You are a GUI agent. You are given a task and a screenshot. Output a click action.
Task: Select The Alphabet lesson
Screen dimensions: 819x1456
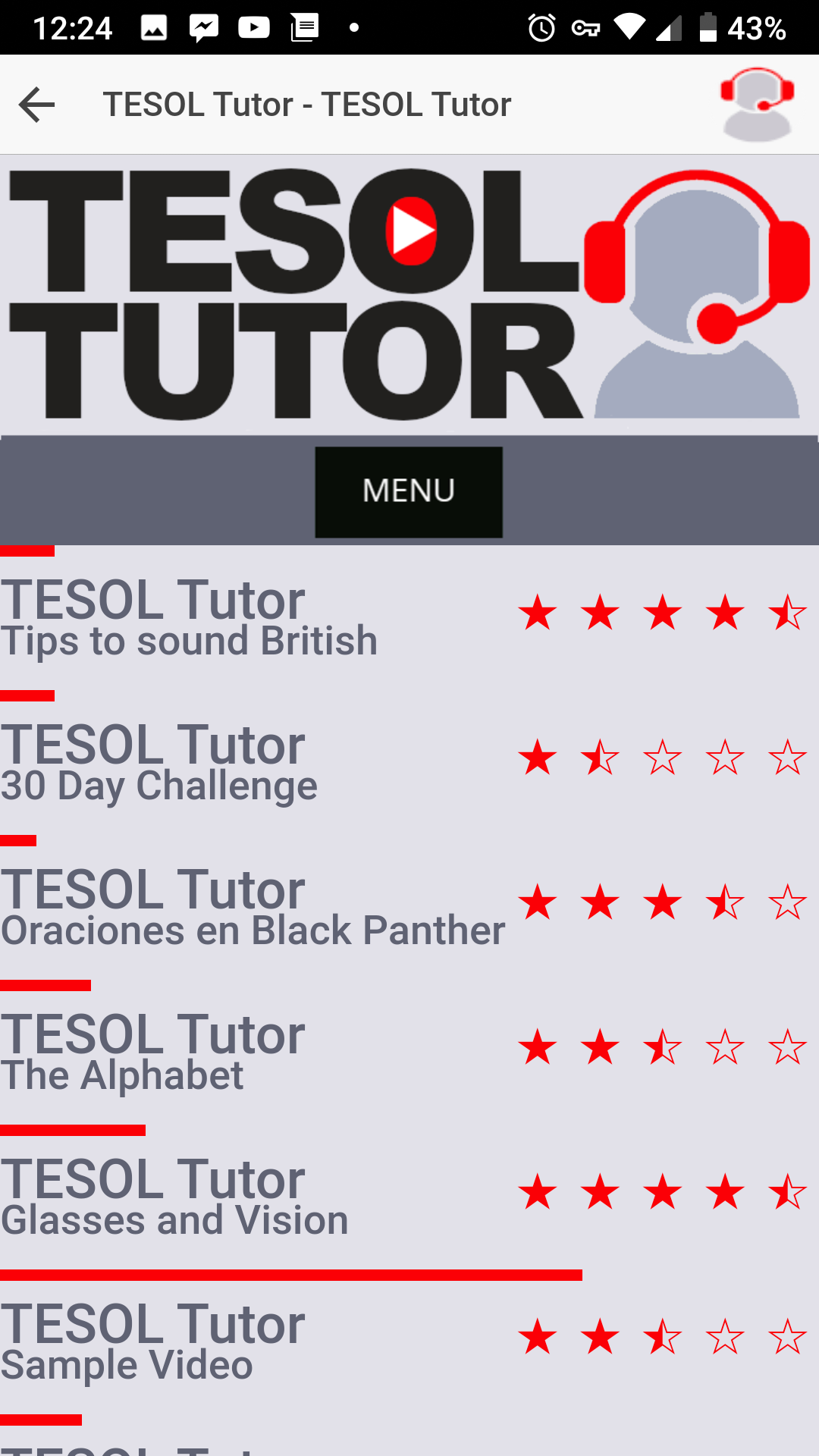coord(122,1075)
